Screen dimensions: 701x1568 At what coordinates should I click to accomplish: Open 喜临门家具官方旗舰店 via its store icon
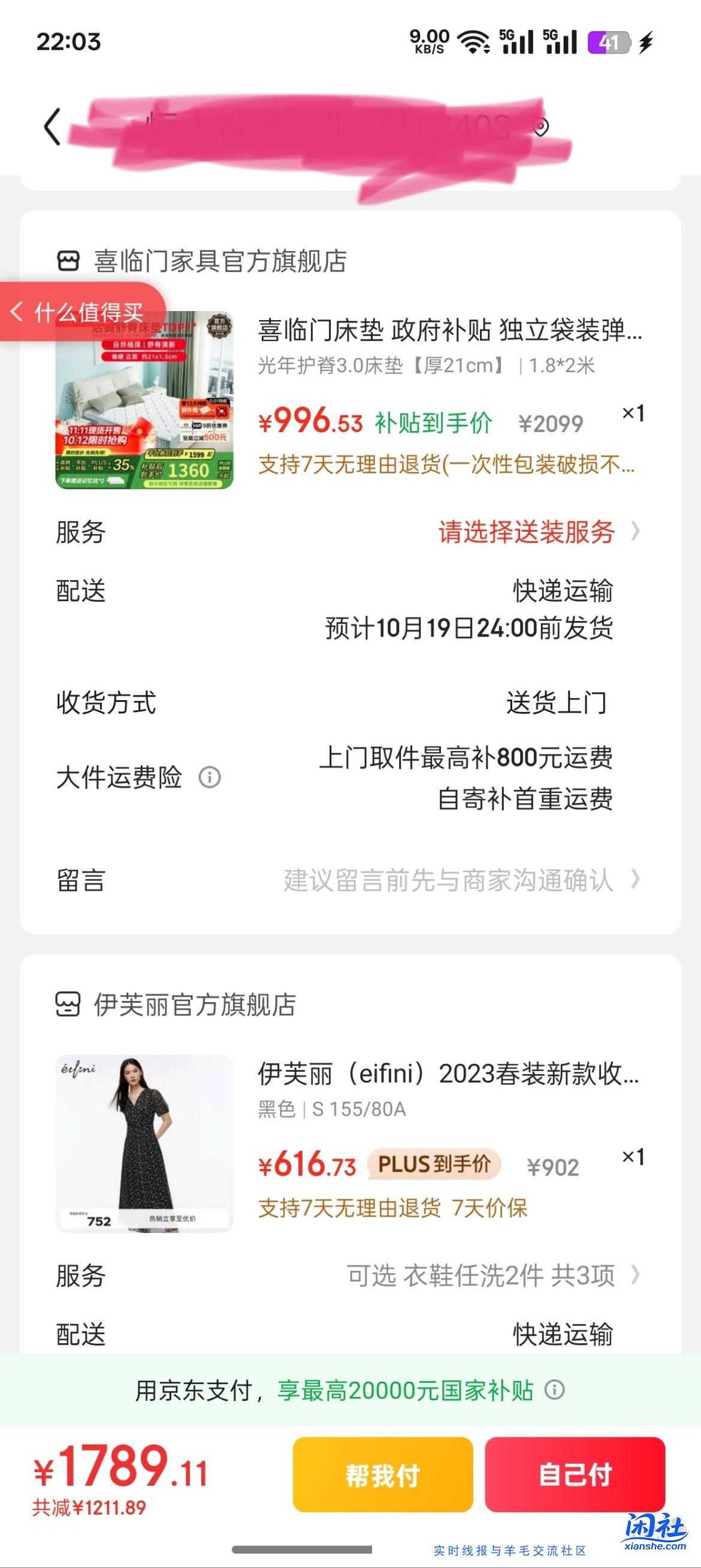[69, 261]
